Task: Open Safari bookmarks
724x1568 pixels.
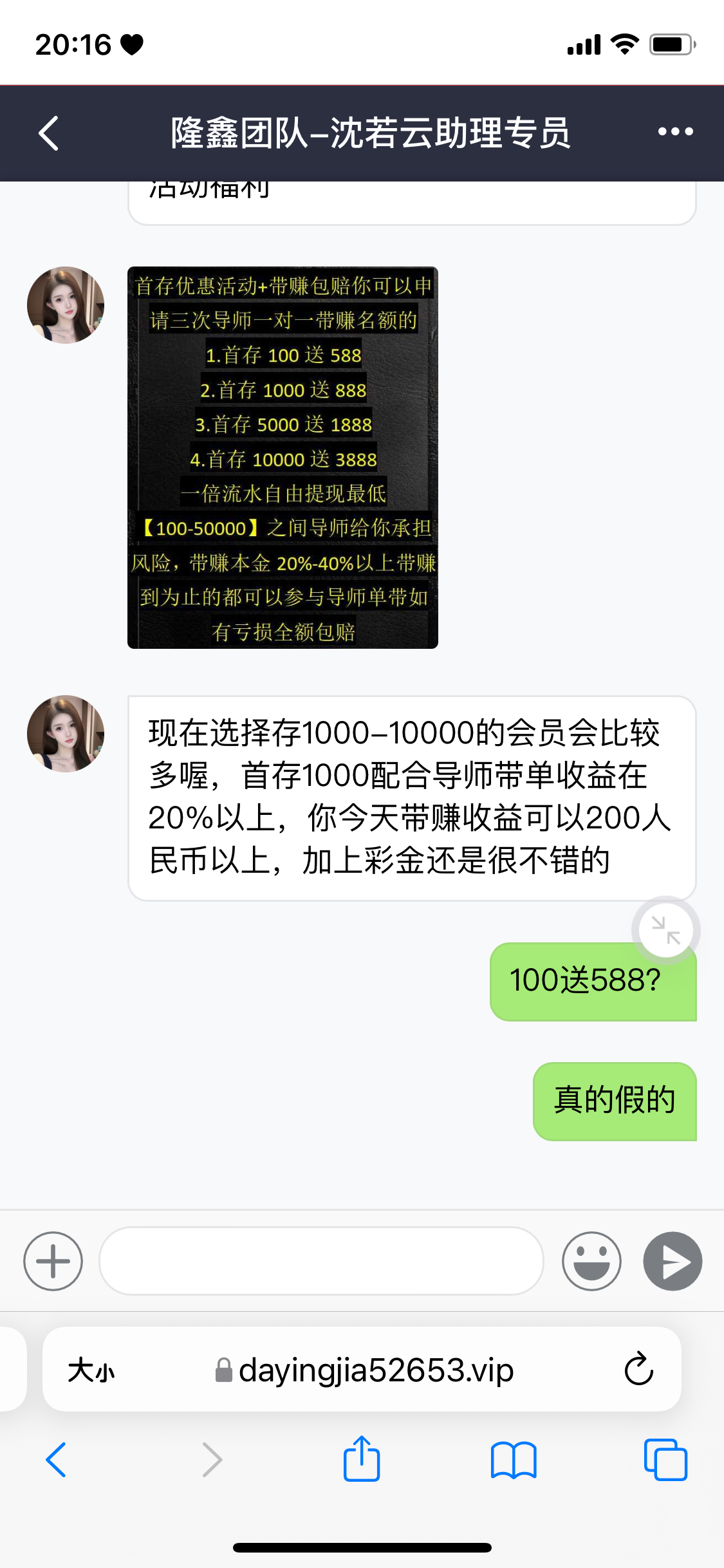Action: pos(513,1459)
